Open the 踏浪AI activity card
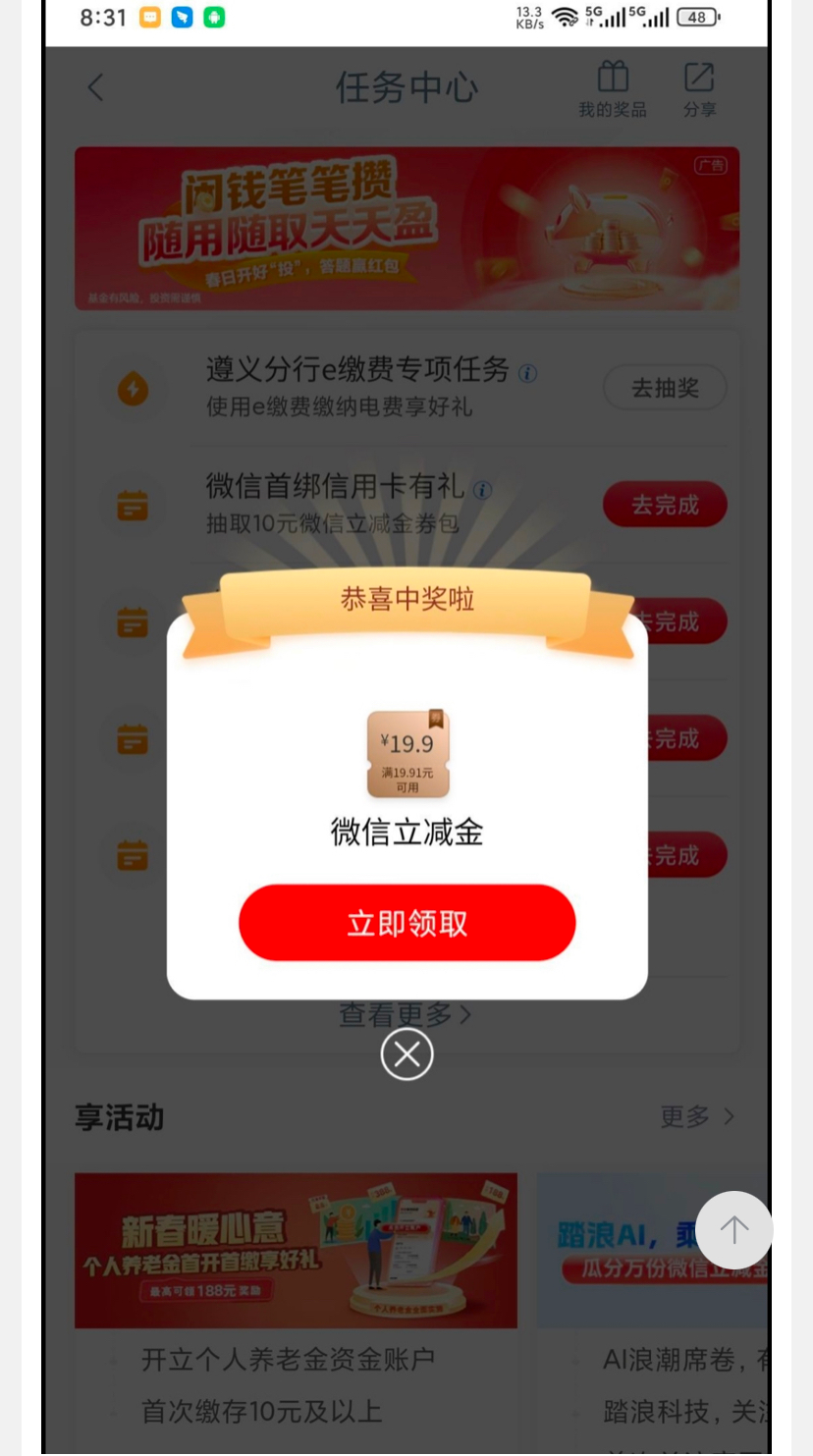The image size is (813, 1456). point(650,1250)
